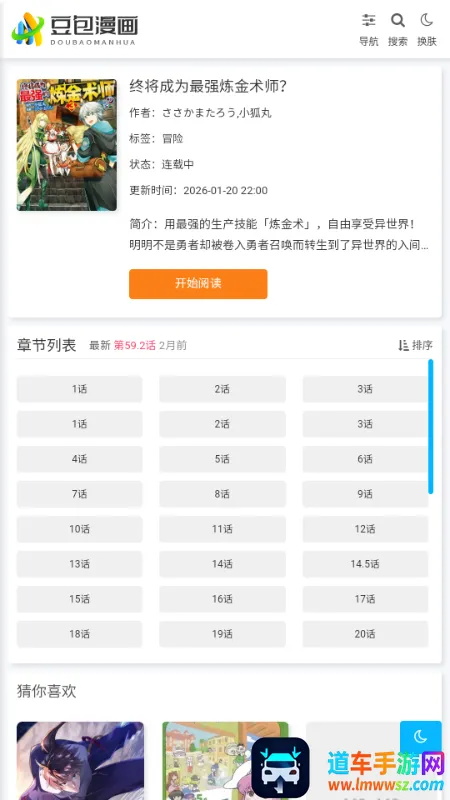Switch theme with 换肤 moon icon
450x800 pixels.
[427, 30]
